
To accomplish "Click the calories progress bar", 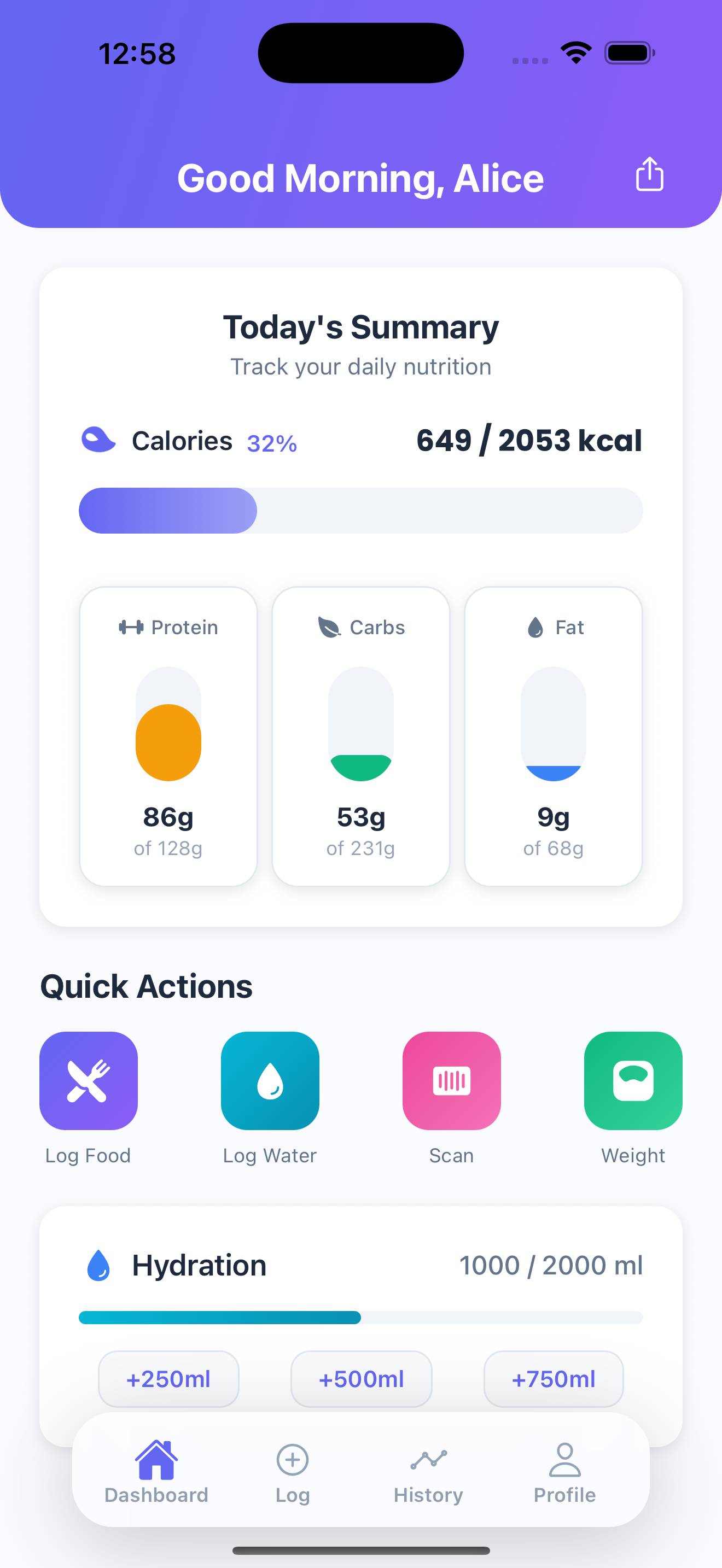I will coord(361,510).
